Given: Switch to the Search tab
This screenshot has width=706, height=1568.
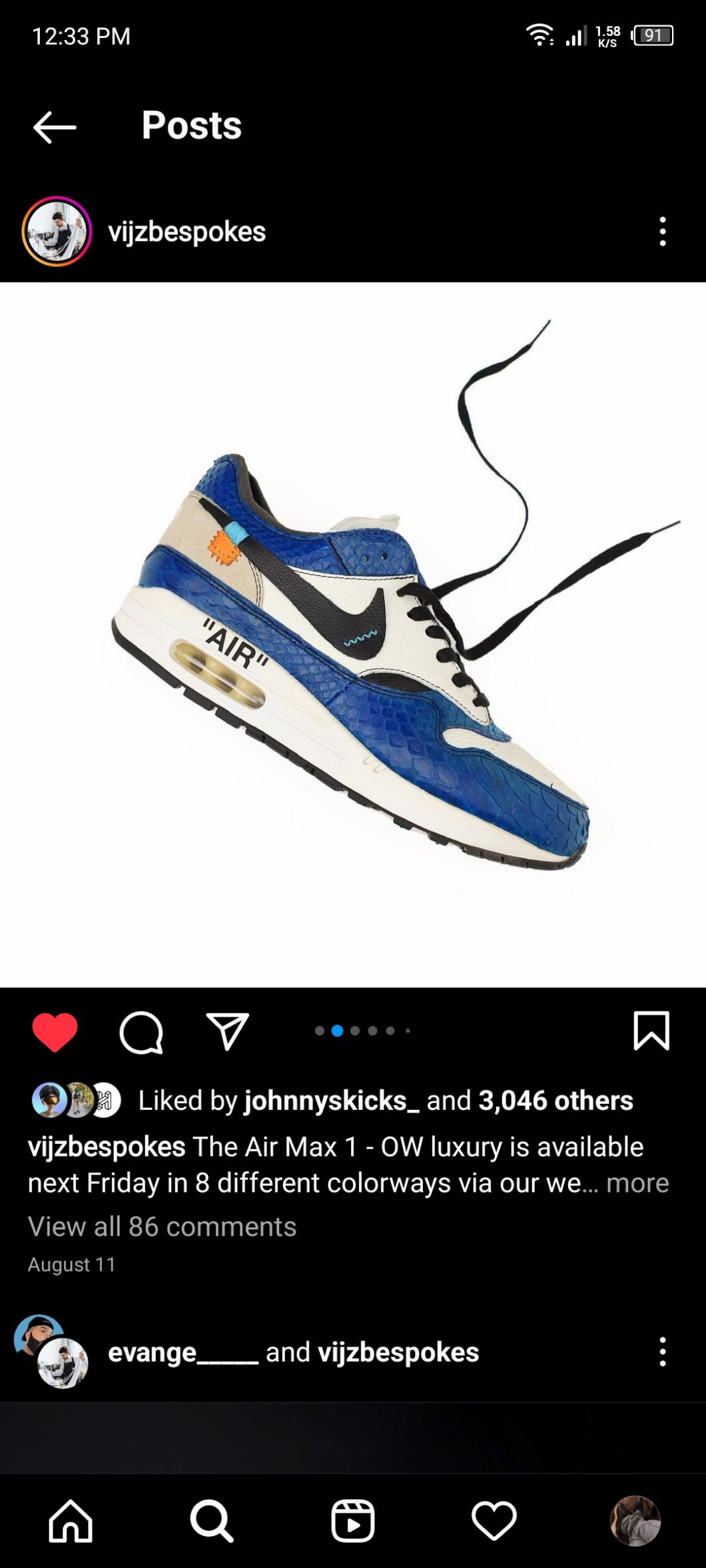Looking at the screenshot, I should coord(212,1521).
